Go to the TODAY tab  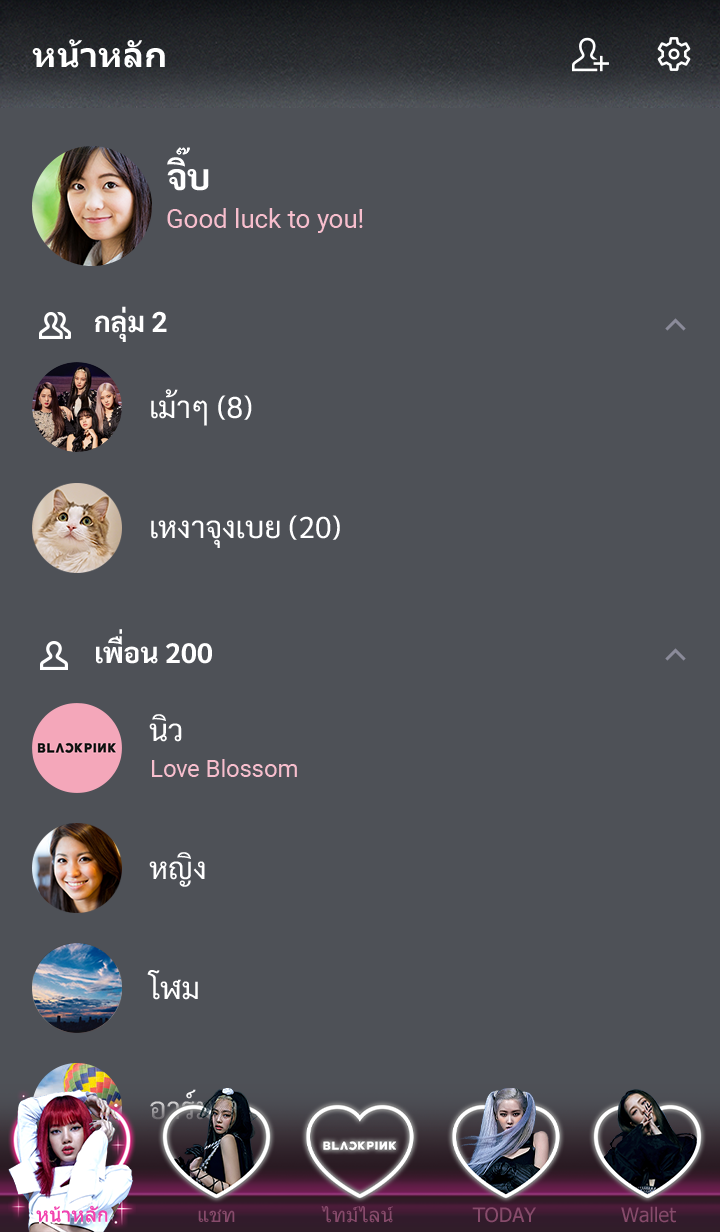pos(504,1160)
